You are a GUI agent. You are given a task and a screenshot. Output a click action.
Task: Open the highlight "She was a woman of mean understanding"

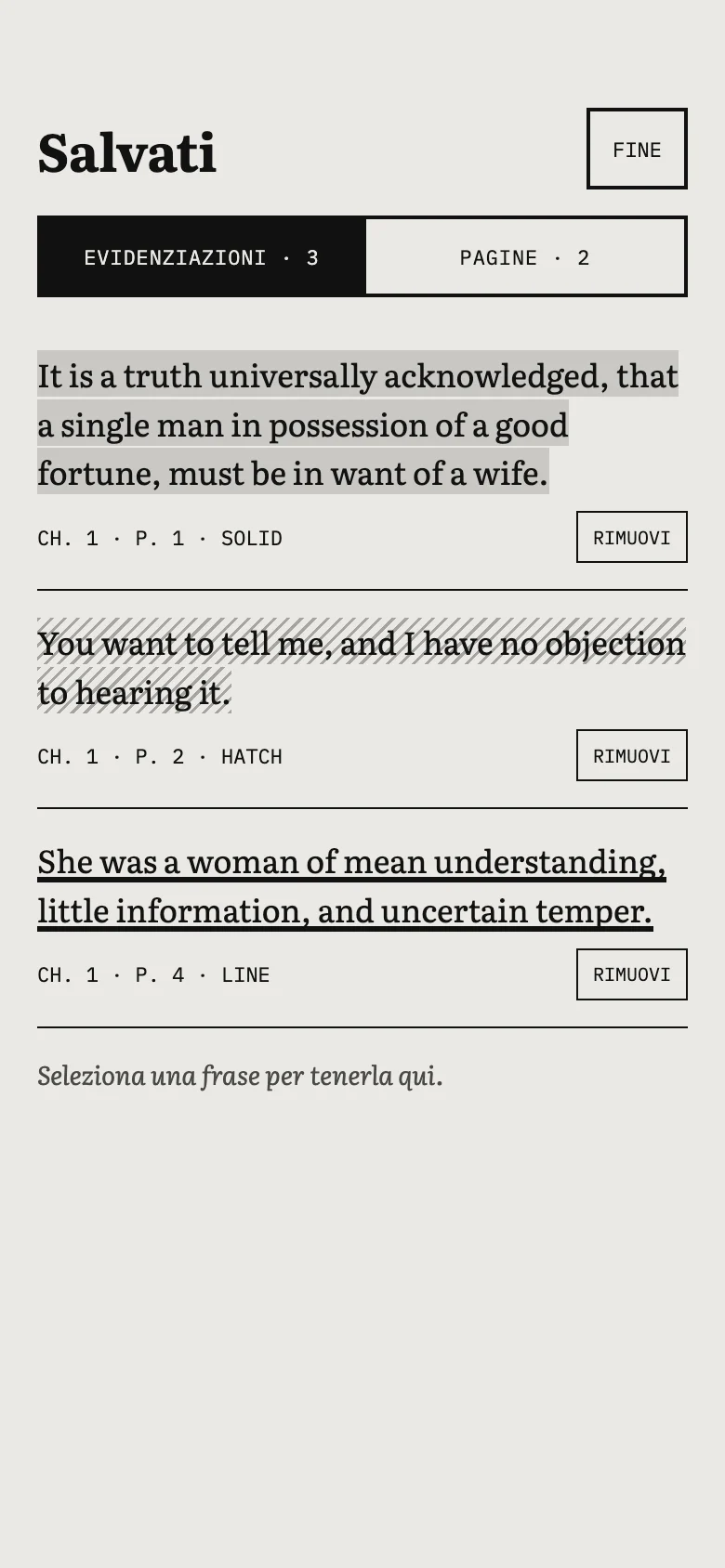point(351,886)
